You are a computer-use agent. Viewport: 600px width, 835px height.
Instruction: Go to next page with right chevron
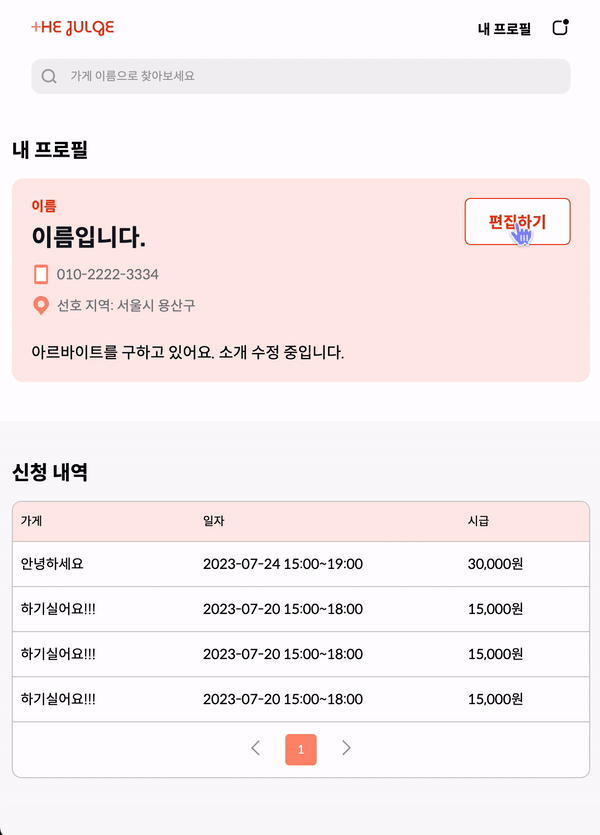pos(346,748)
